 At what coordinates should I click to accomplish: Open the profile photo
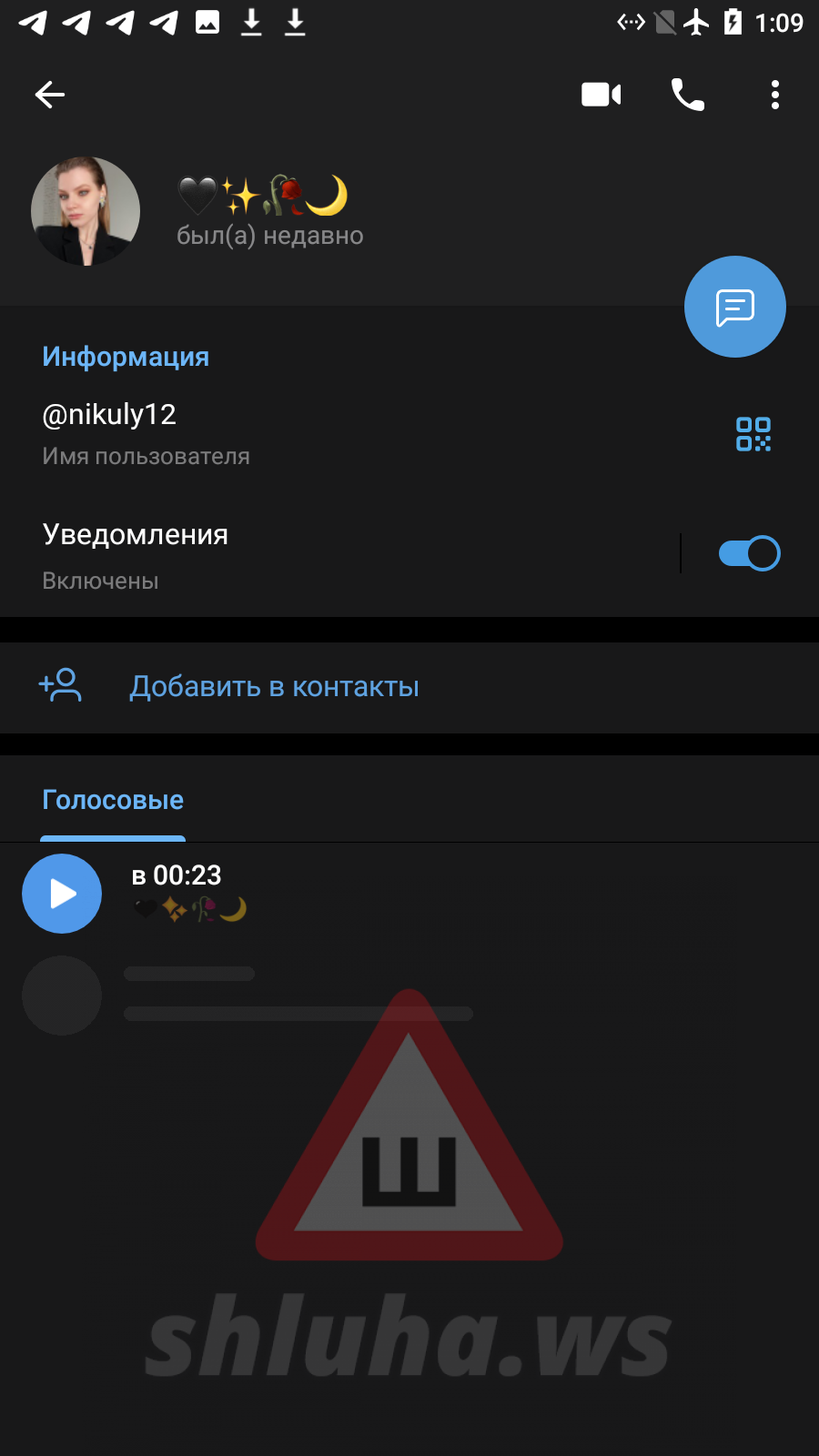tap(86, 211)
